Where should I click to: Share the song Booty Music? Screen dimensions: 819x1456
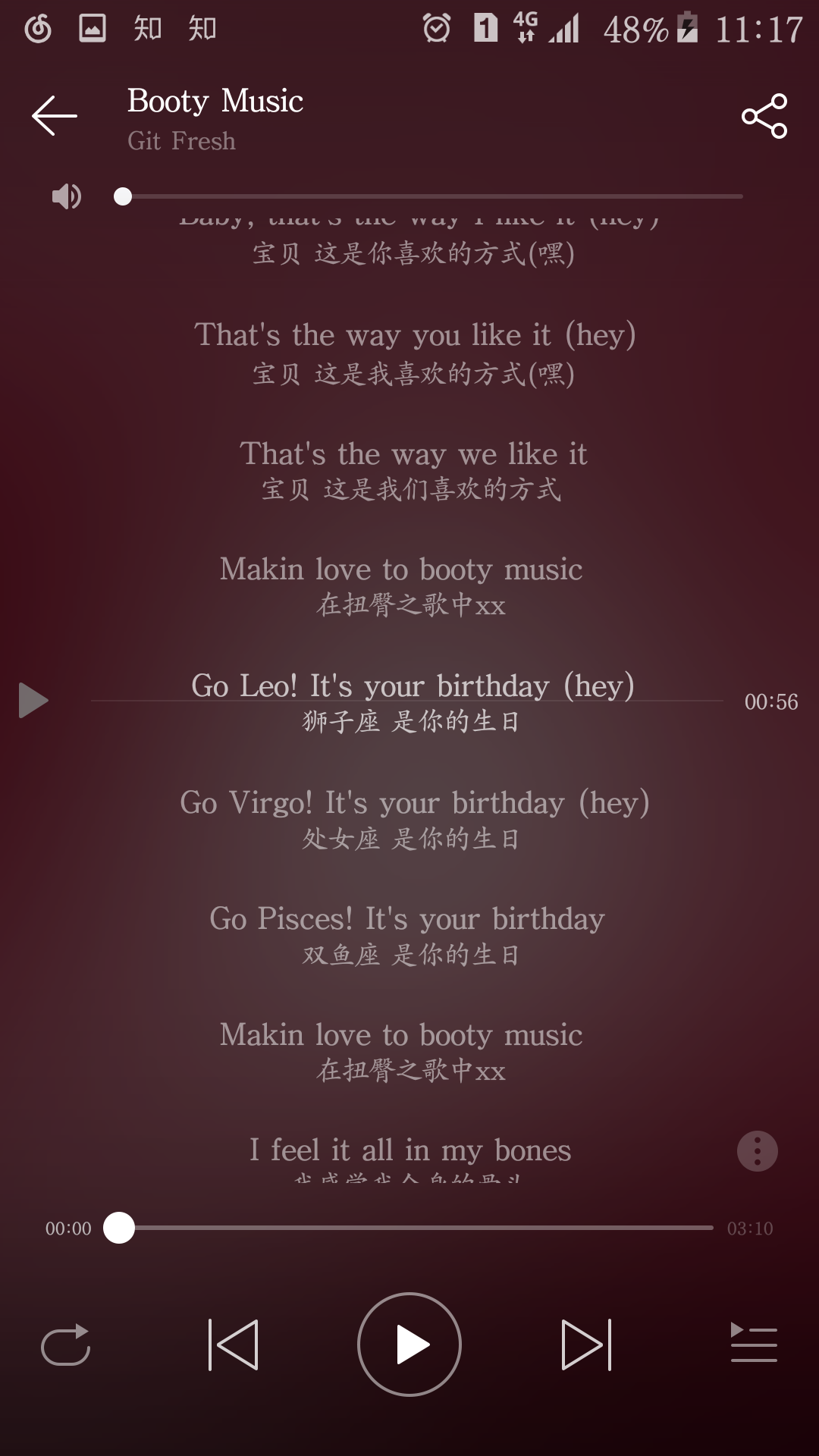click(764, 116)
